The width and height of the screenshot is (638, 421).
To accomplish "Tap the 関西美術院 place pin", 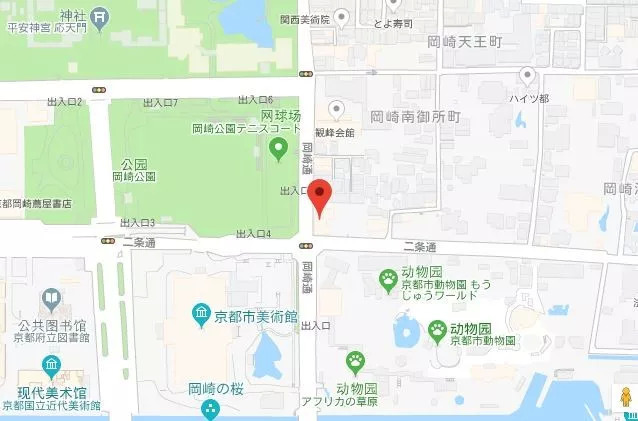I will (x=341, y=16).
